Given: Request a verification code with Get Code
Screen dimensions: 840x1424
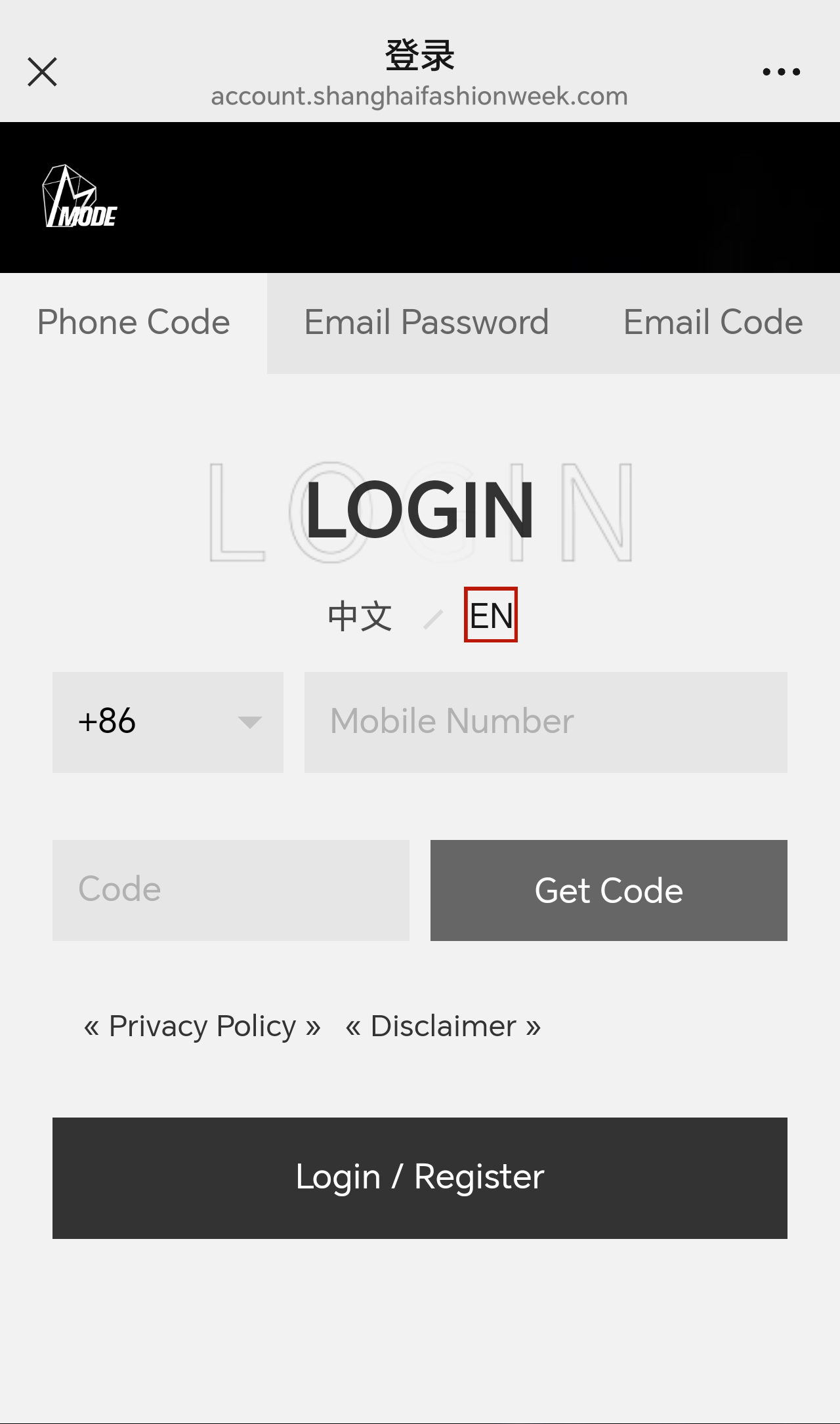Looking at the screenshot, I should [x=608, y=890].
